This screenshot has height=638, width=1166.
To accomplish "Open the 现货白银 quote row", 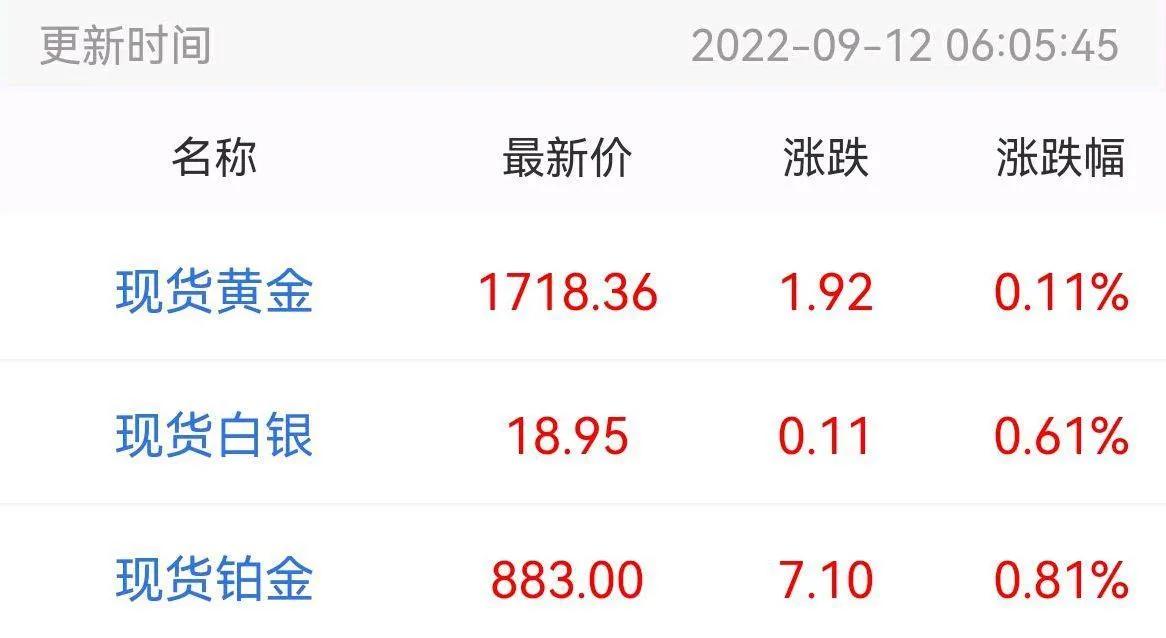I will 214,436.
